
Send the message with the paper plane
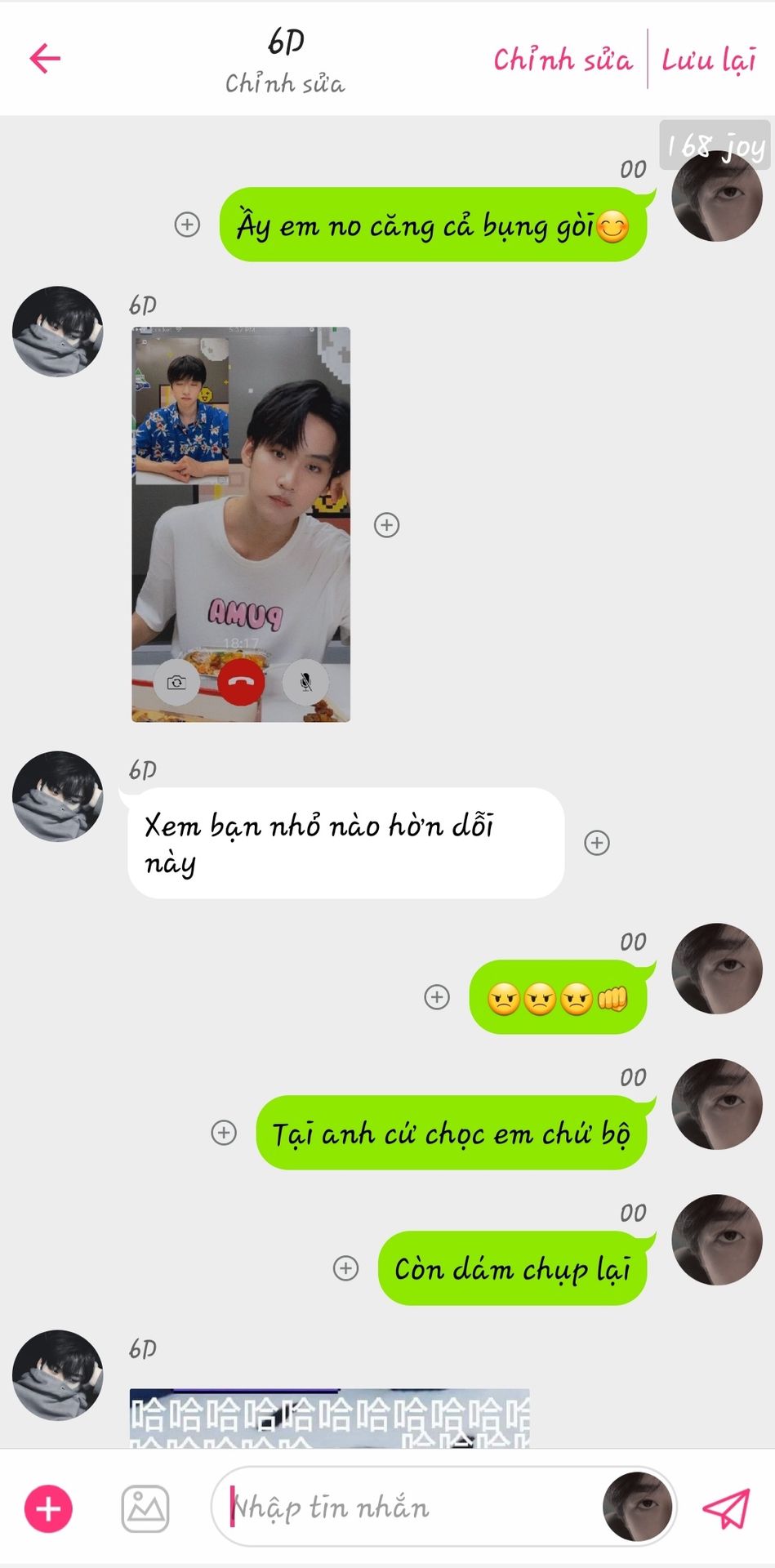pyautogui.click(x=726, y=1508)
